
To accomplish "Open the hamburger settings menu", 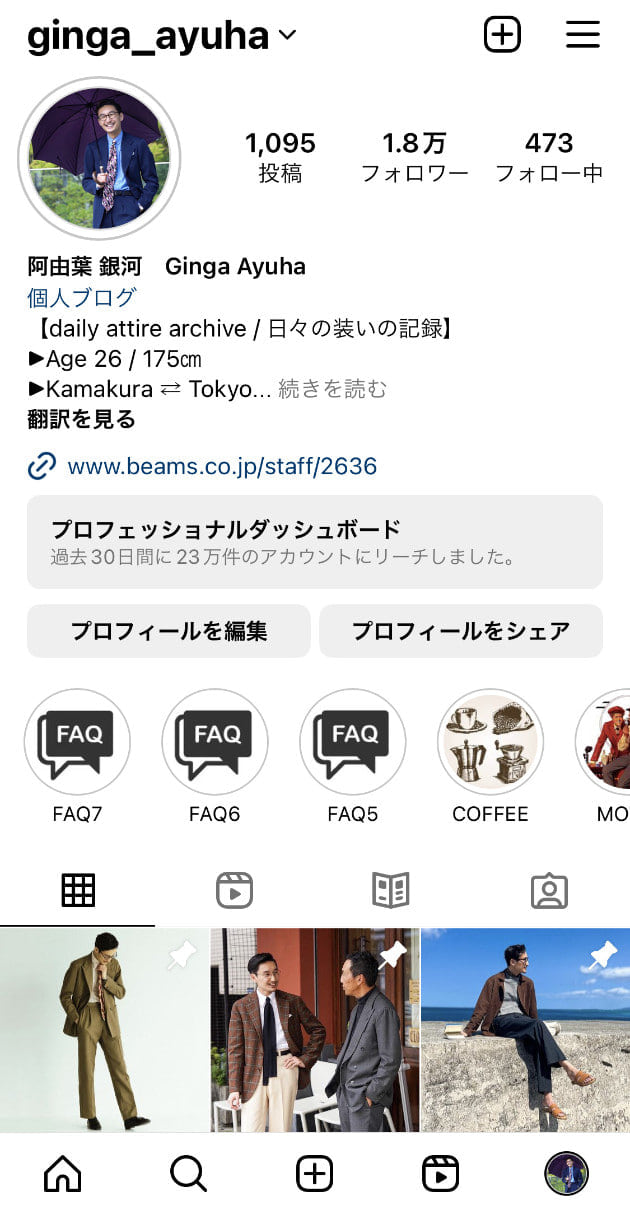I will tap(582, 36).
